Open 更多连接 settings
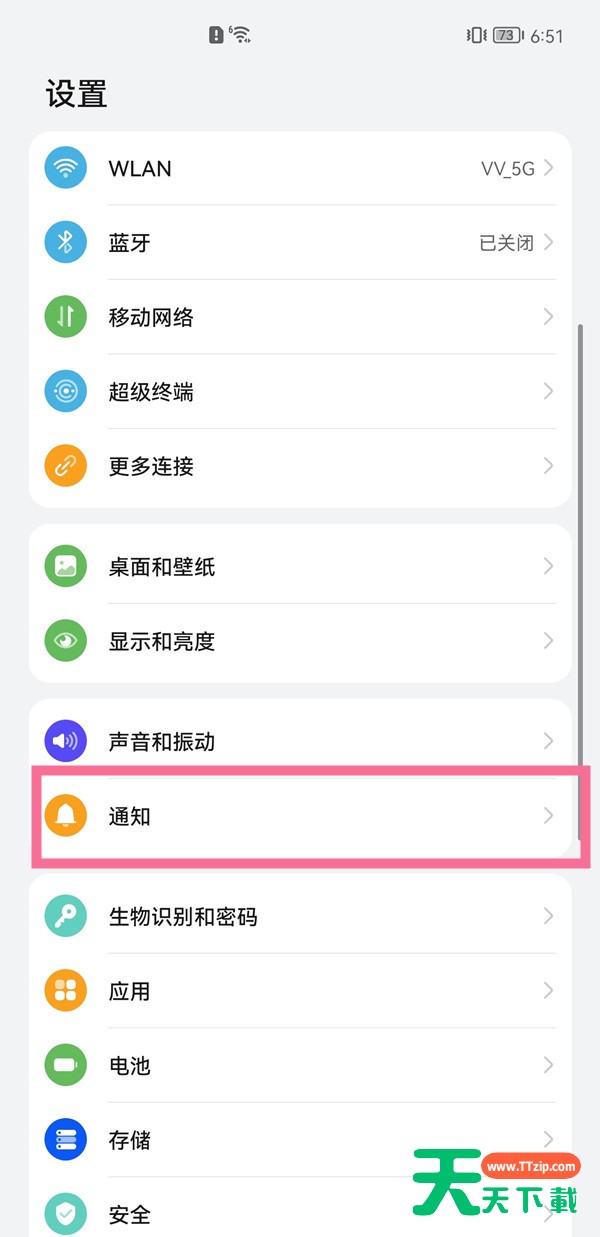This screenshot has width=600, height=1237. 300,466
